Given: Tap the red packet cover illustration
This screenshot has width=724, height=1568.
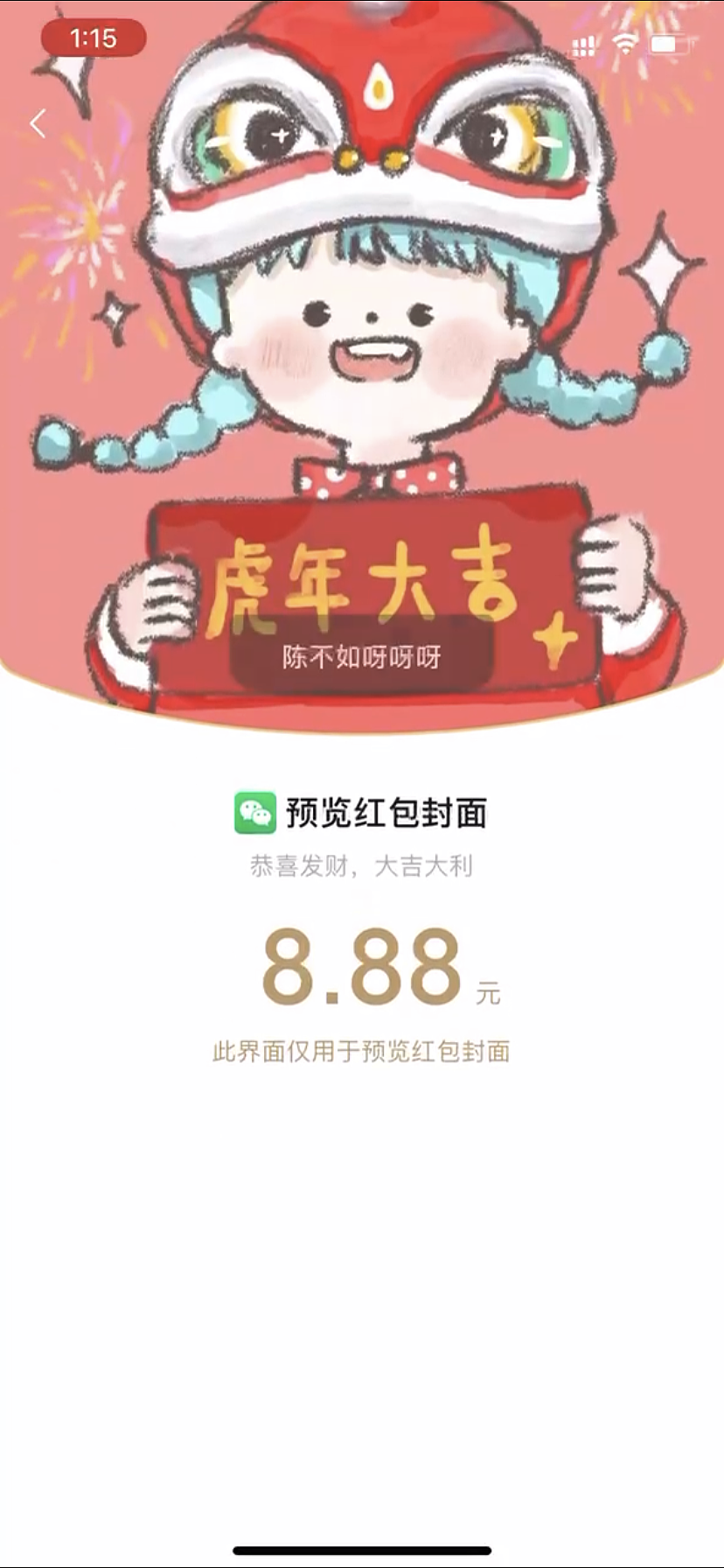Looking at the screenshot, I should pos(362,367).
